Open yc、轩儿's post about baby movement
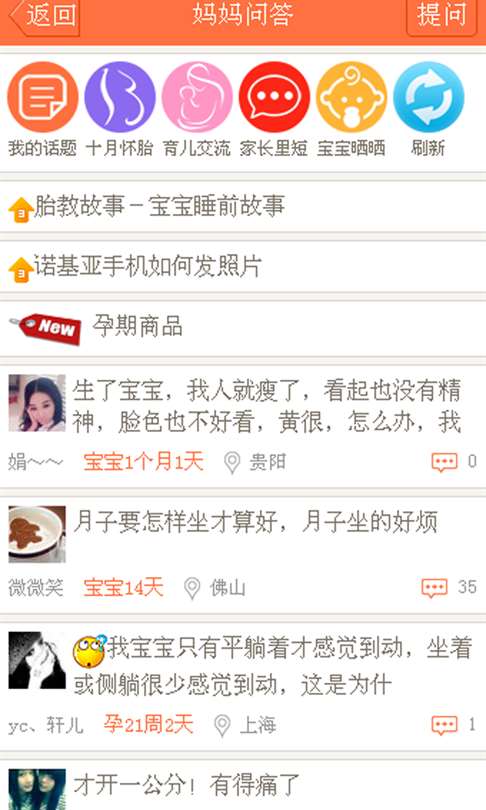486x810 pixels. 243,684
